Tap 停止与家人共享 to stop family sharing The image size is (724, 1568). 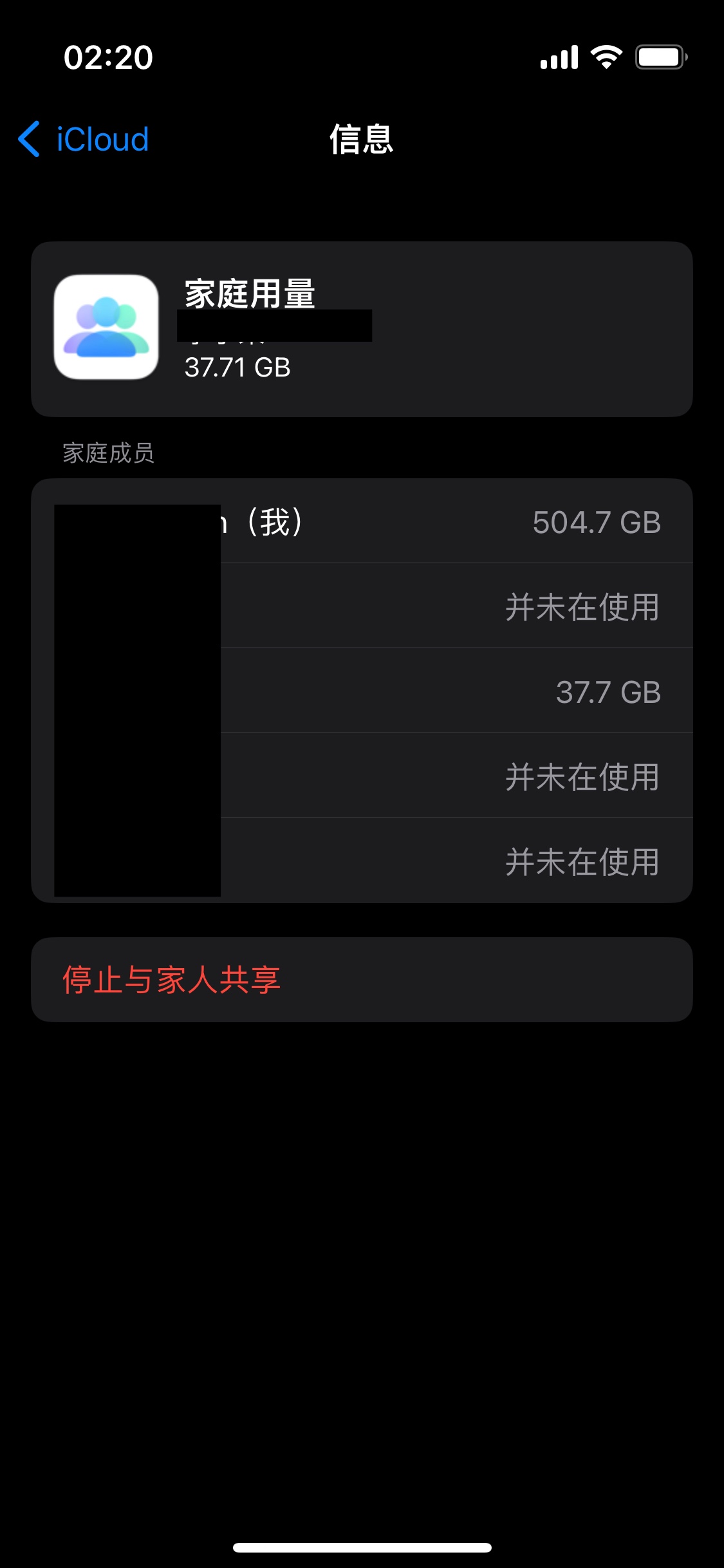pos(171,980)
